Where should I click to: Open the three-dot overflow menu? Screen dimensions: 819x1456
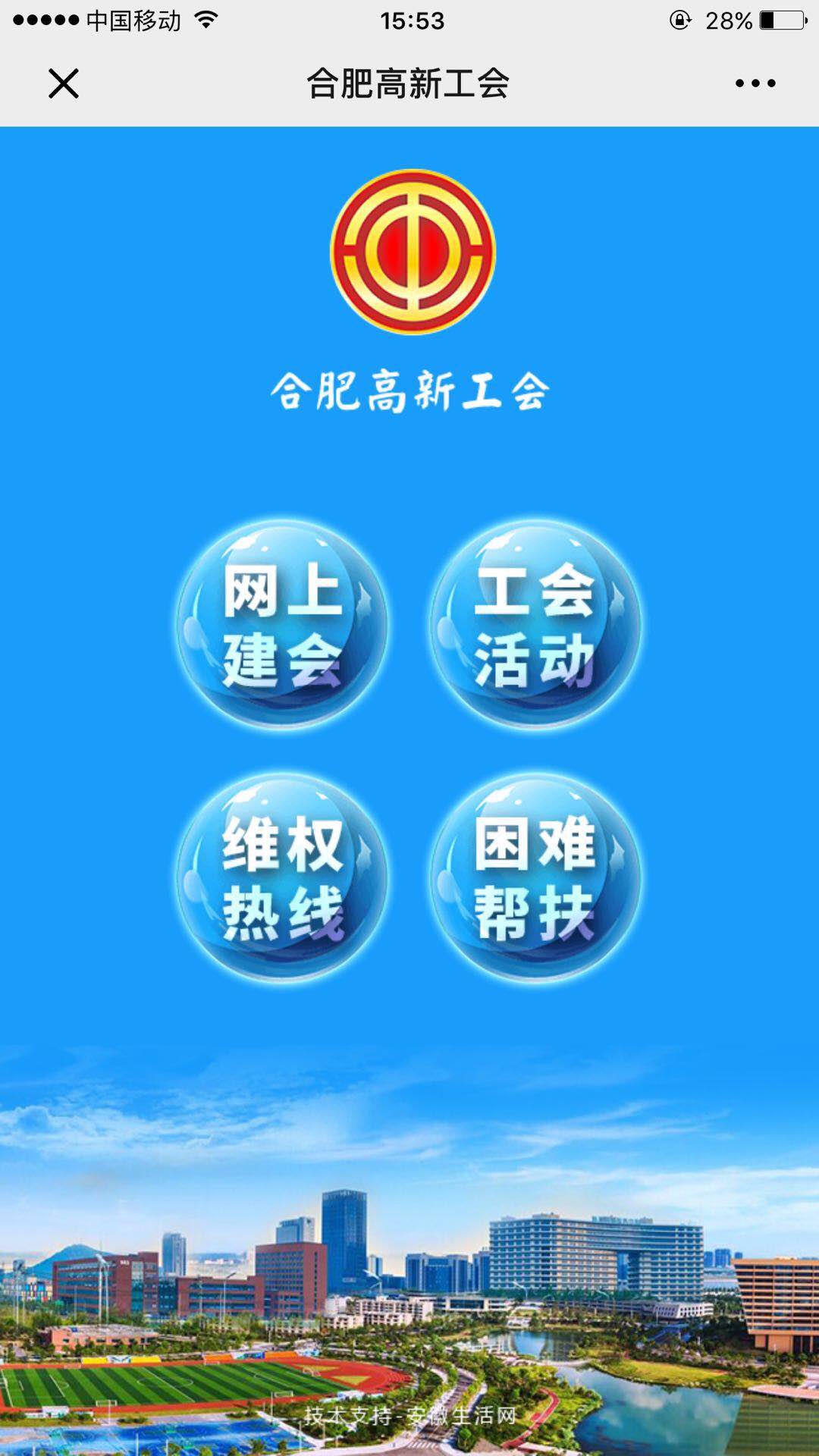[x=755, y=83]
